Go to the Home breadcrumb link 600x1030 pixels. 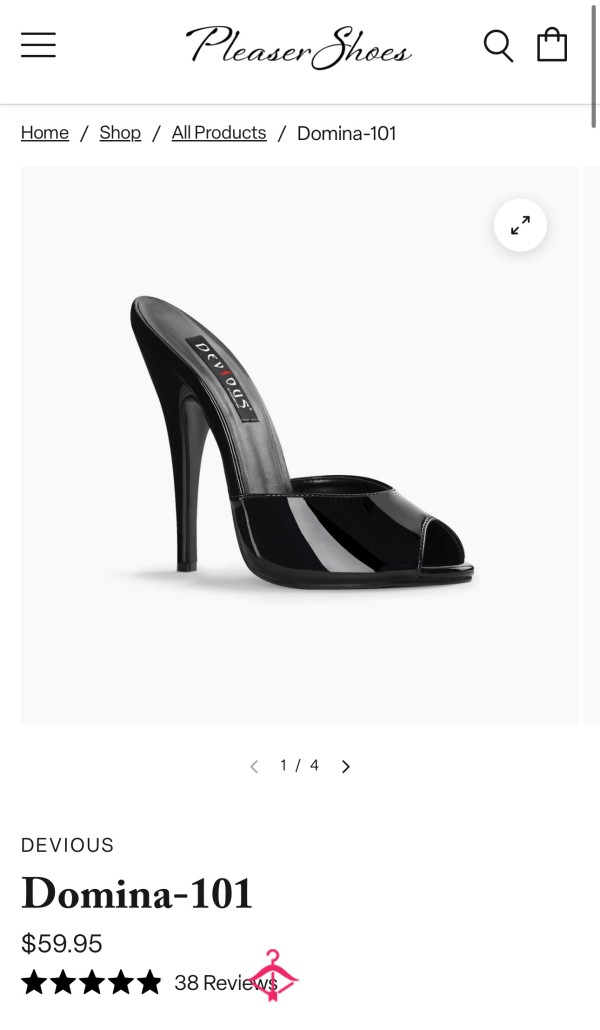click(x=45, y=133)
